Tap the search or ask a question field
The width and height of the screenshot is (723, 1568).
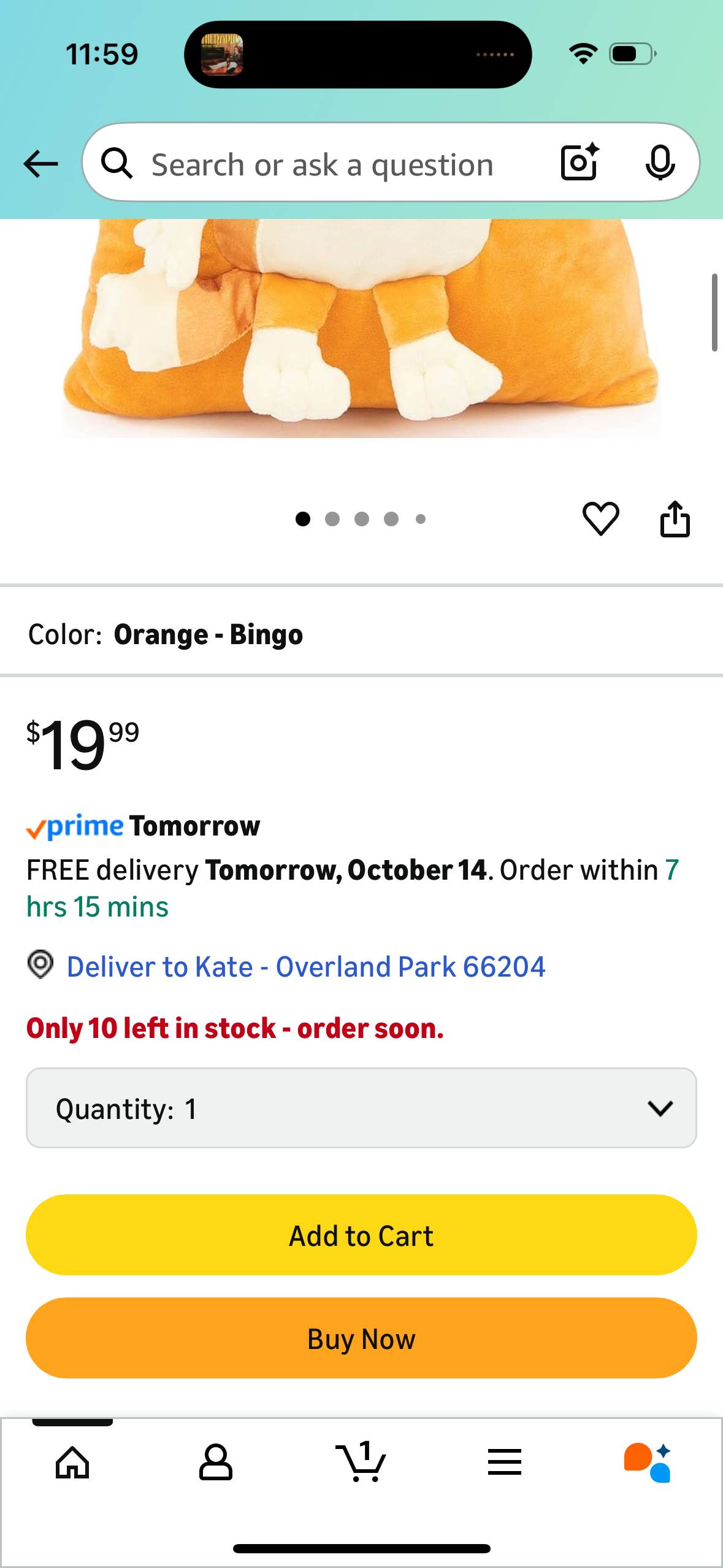(322, 164)
